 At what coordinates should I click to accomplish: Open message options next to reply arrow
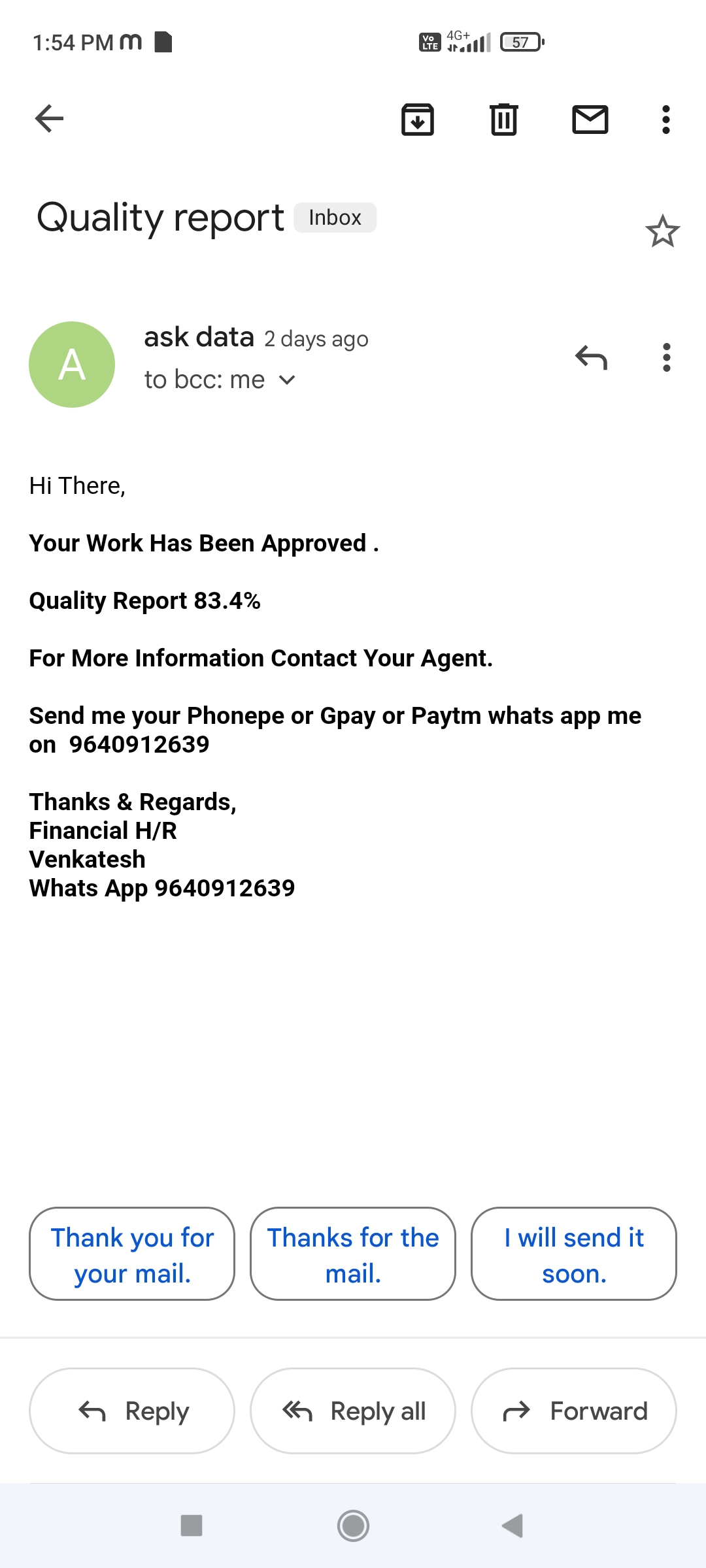coord(666,357)
